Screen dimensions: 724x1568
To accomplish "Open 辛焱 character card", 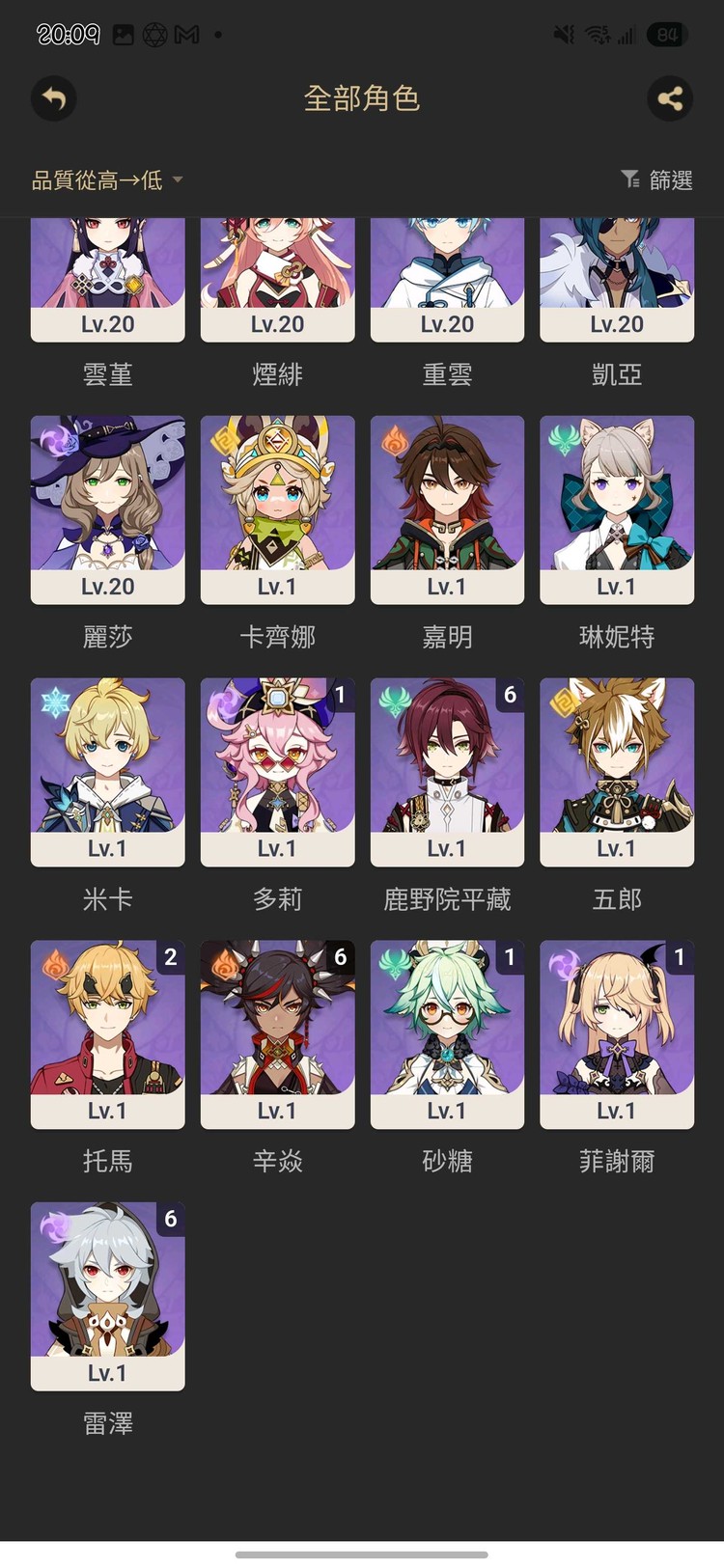I will (277, 1034).
